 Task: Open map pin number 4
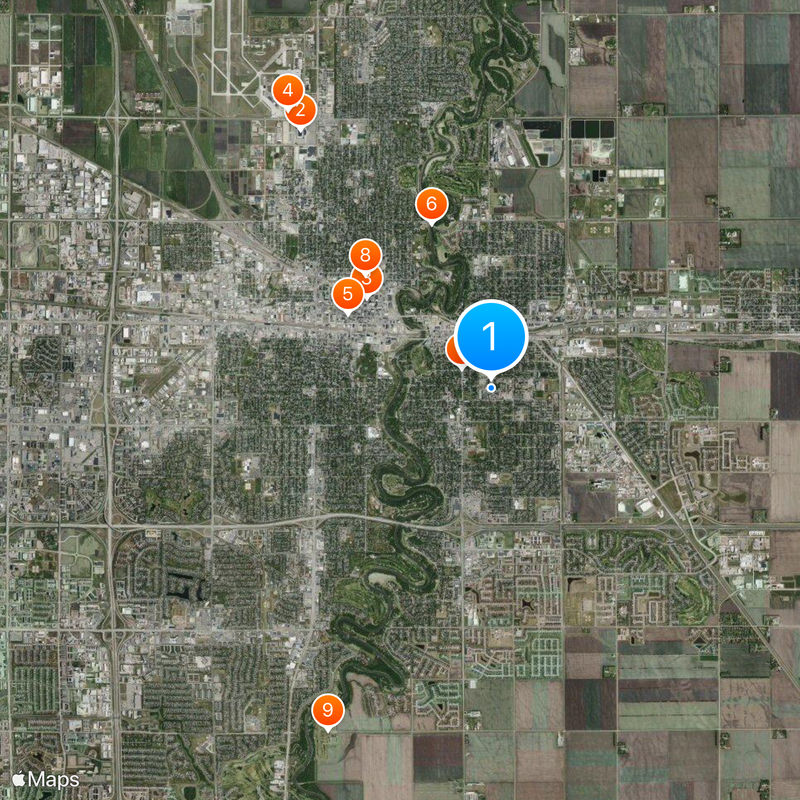287,90
